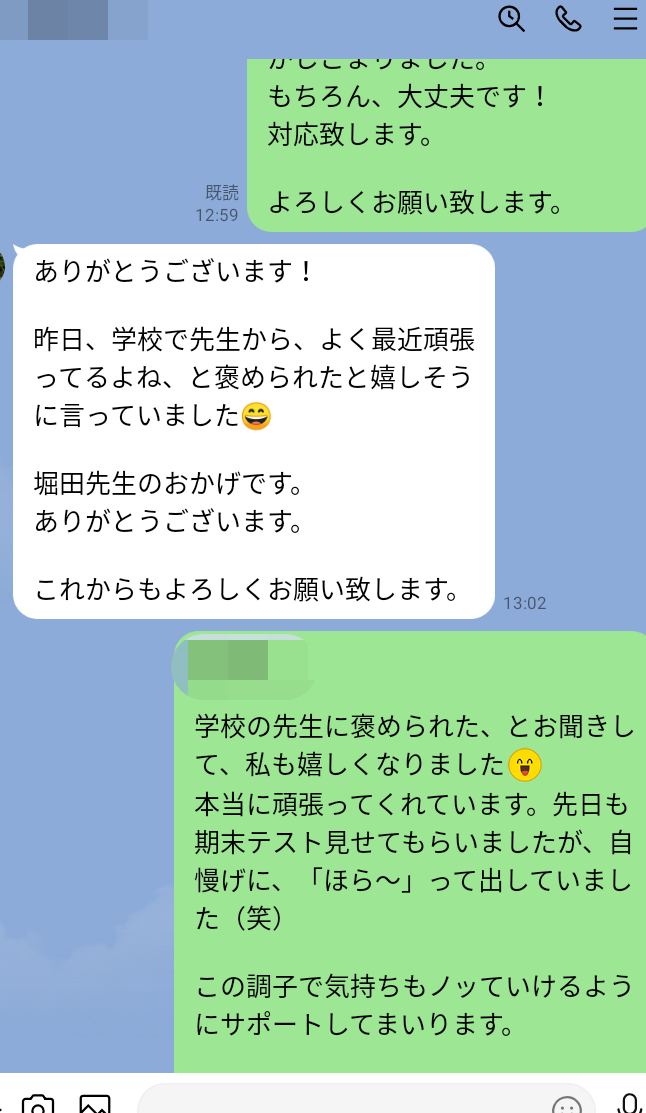Screen dimensions: 646x1113
Task: Open the emoji and sticker picker
Action: [x=567, y=1104]
